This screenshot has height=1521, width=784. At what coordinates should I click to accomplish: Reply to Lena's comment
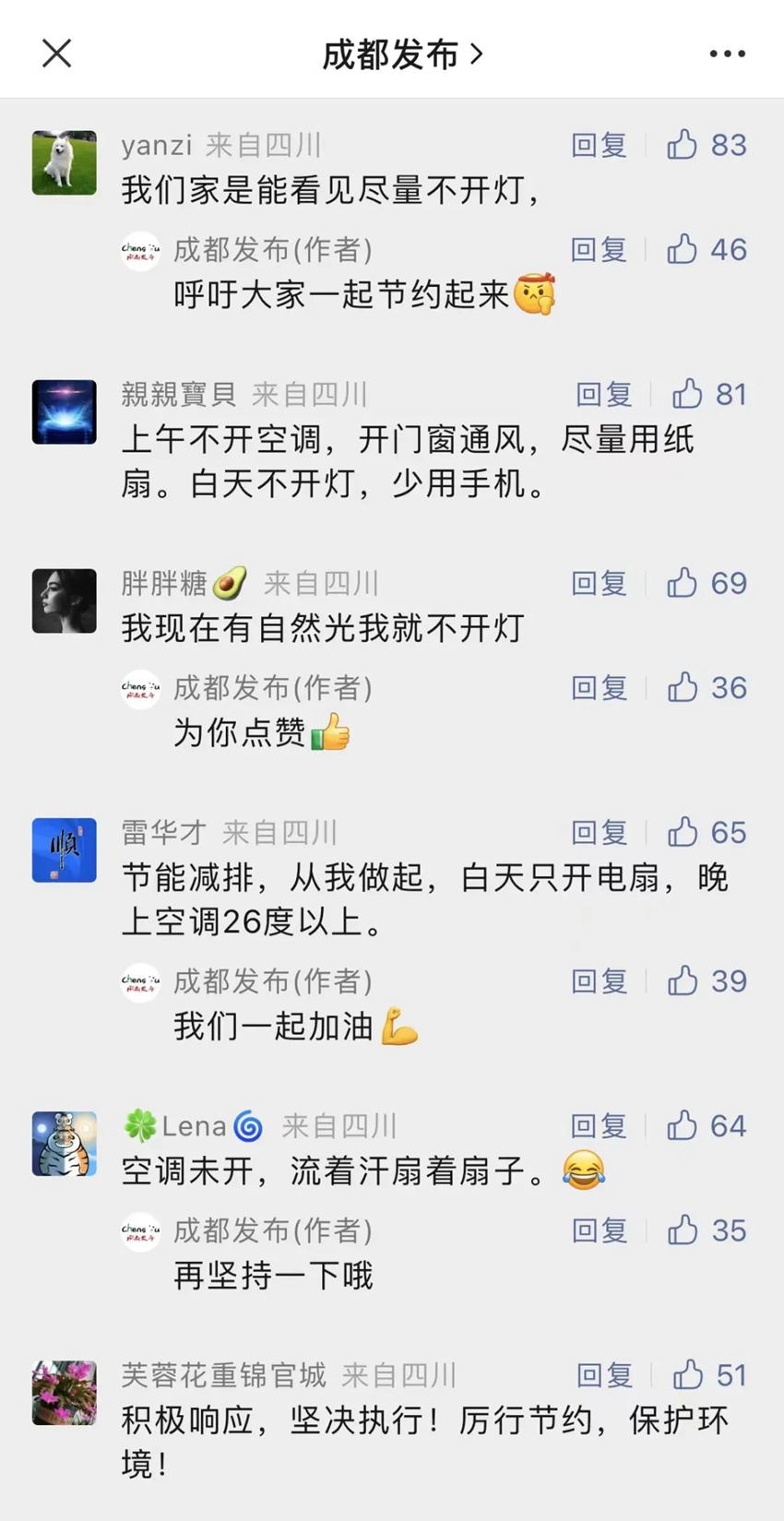599,1126
